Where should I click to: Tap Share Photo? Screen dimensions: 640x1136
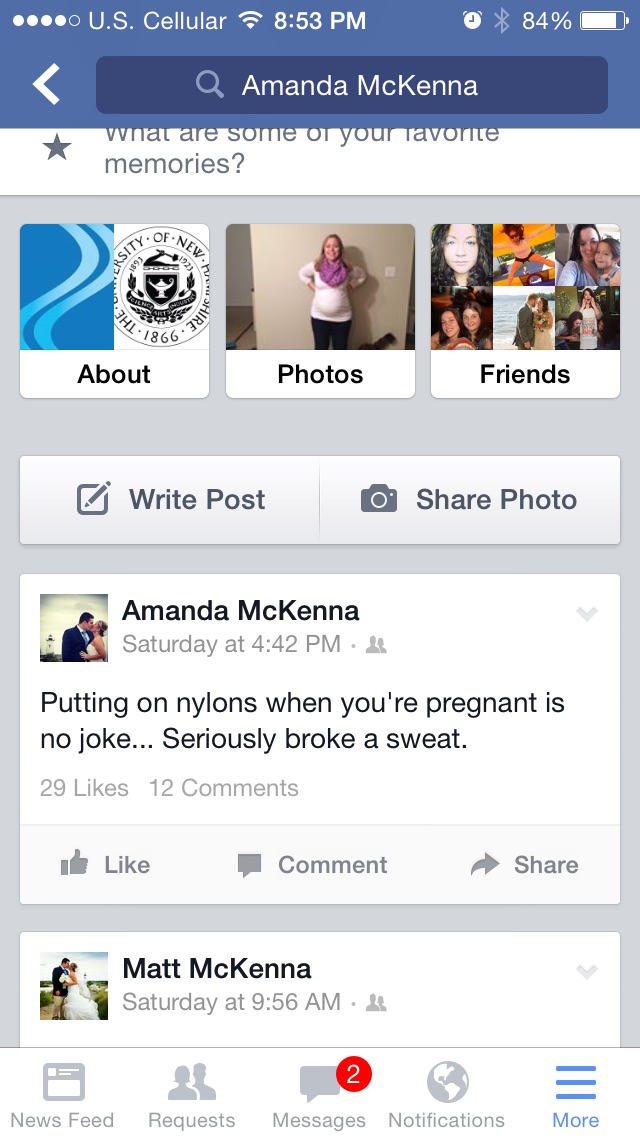pyautogui.click(x=469, y=500)
